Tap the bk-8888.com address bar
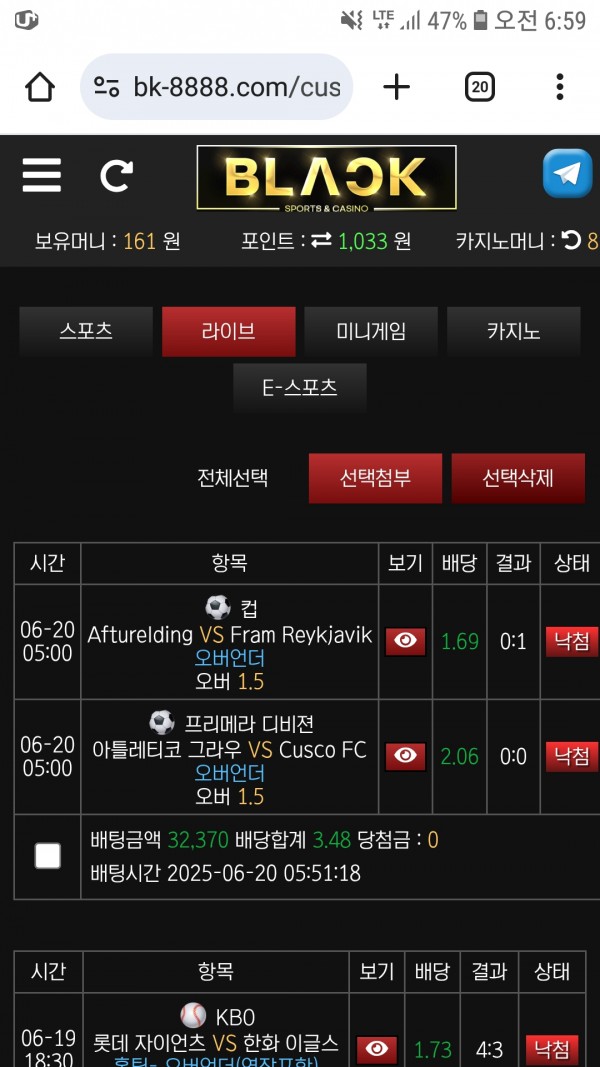600x1067 pixels. (x=216, y=87)
